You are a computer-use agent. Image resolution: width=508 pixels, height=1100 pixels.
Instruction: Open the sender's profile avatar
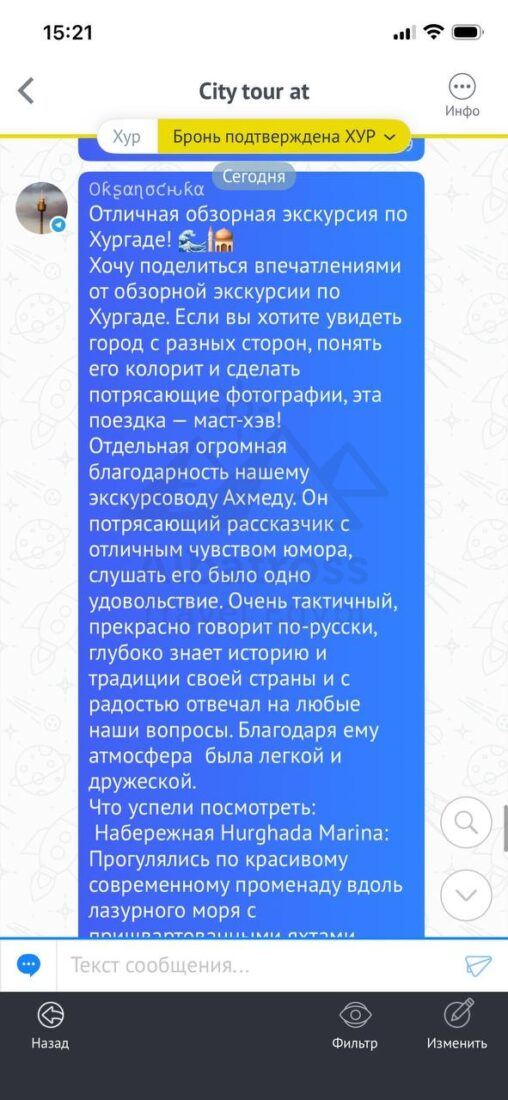(42, 208)
